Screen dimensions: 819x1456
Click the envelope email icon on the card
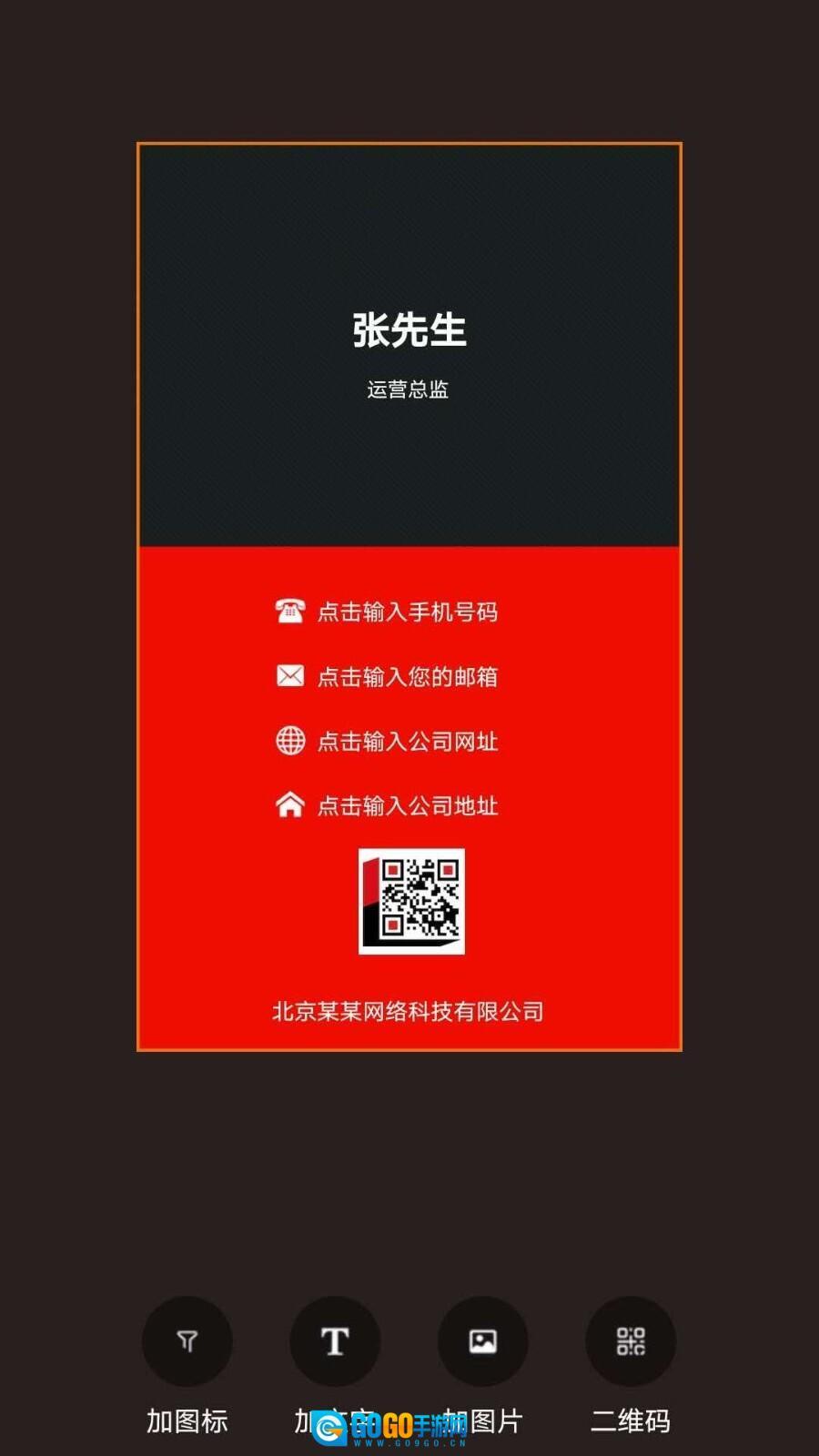[x=288, y=677]
